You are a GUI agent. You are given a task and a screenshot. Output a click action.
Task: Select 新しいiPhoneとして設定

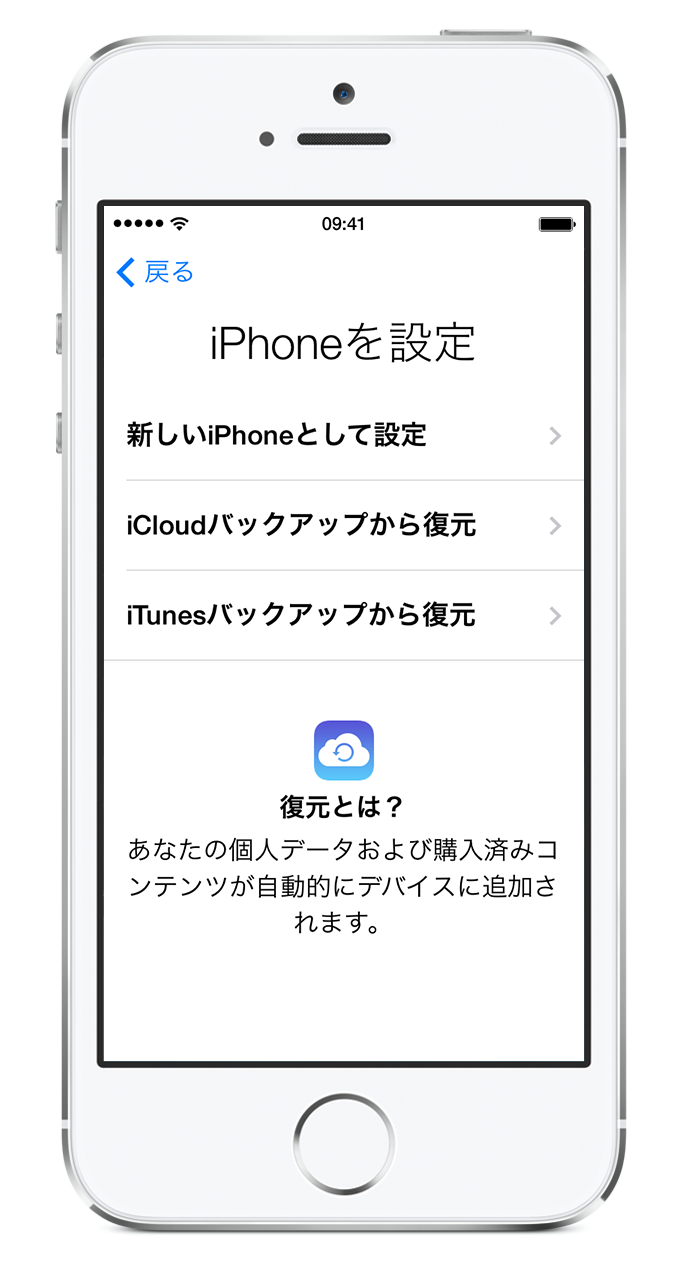[x=343, y=436]
